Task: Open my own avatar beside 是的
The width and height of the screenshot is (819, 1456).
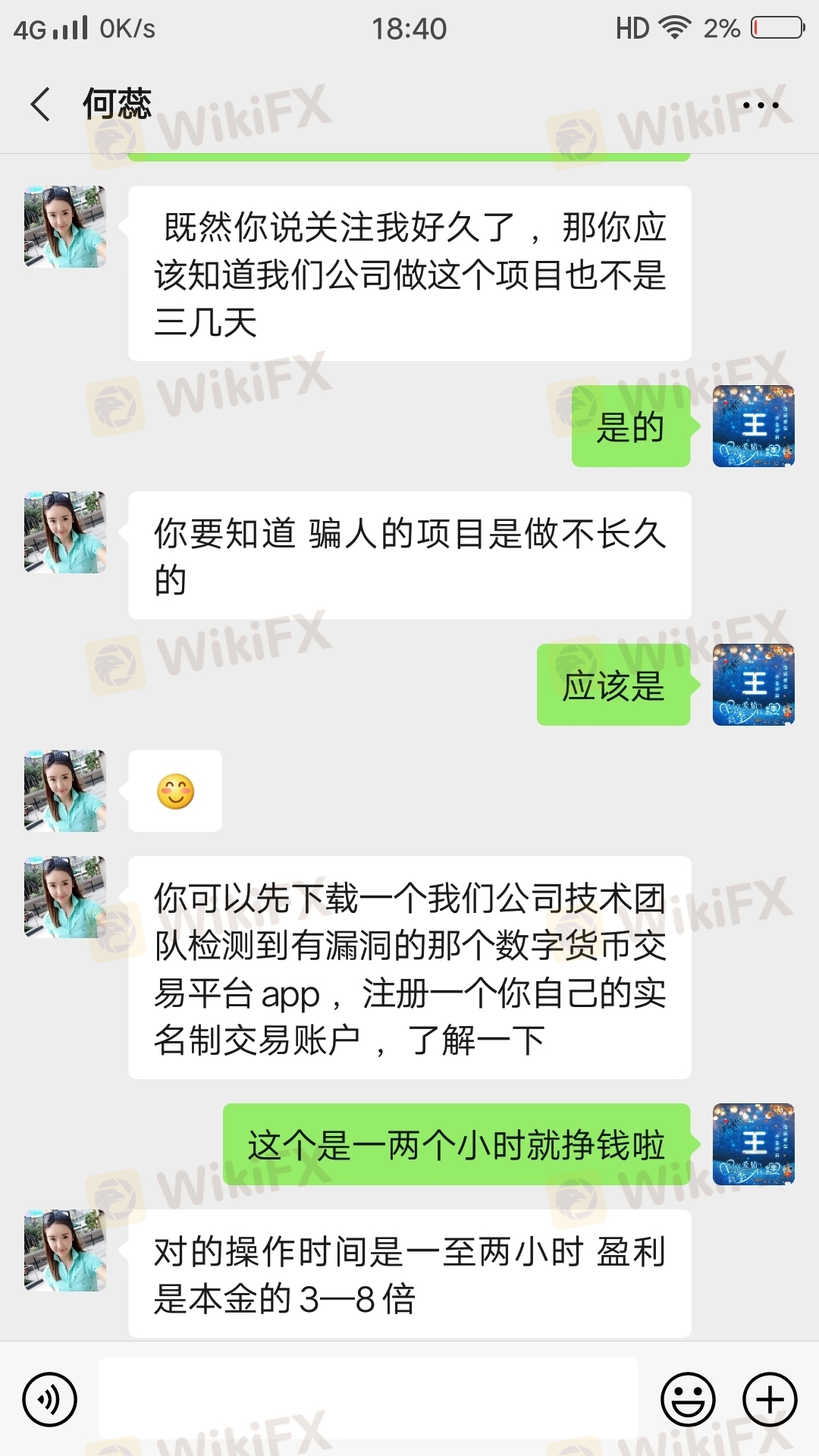Action: [753, 426]
